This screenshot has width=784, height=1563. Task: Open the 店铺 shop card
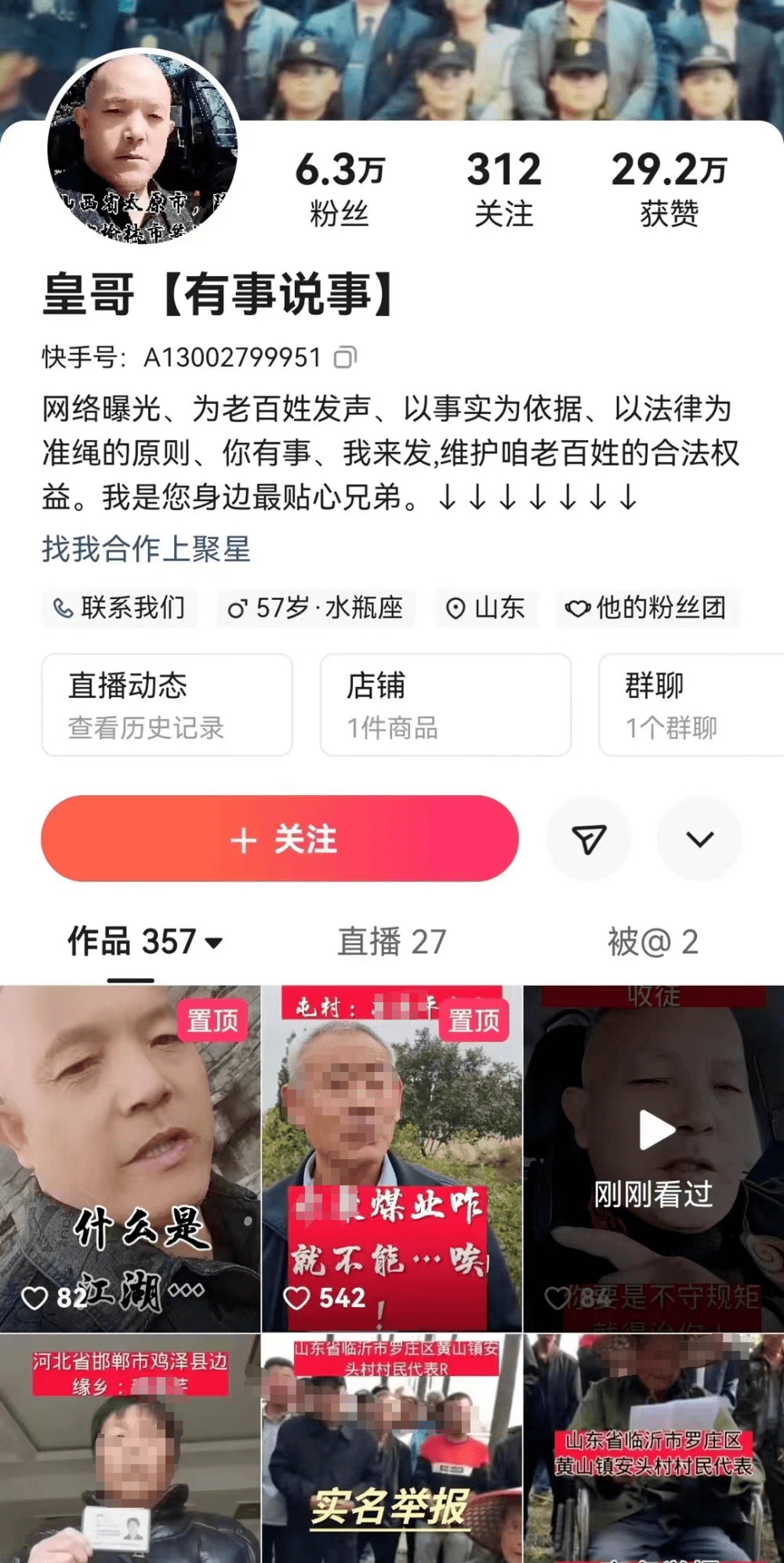[x=445, y=705]
